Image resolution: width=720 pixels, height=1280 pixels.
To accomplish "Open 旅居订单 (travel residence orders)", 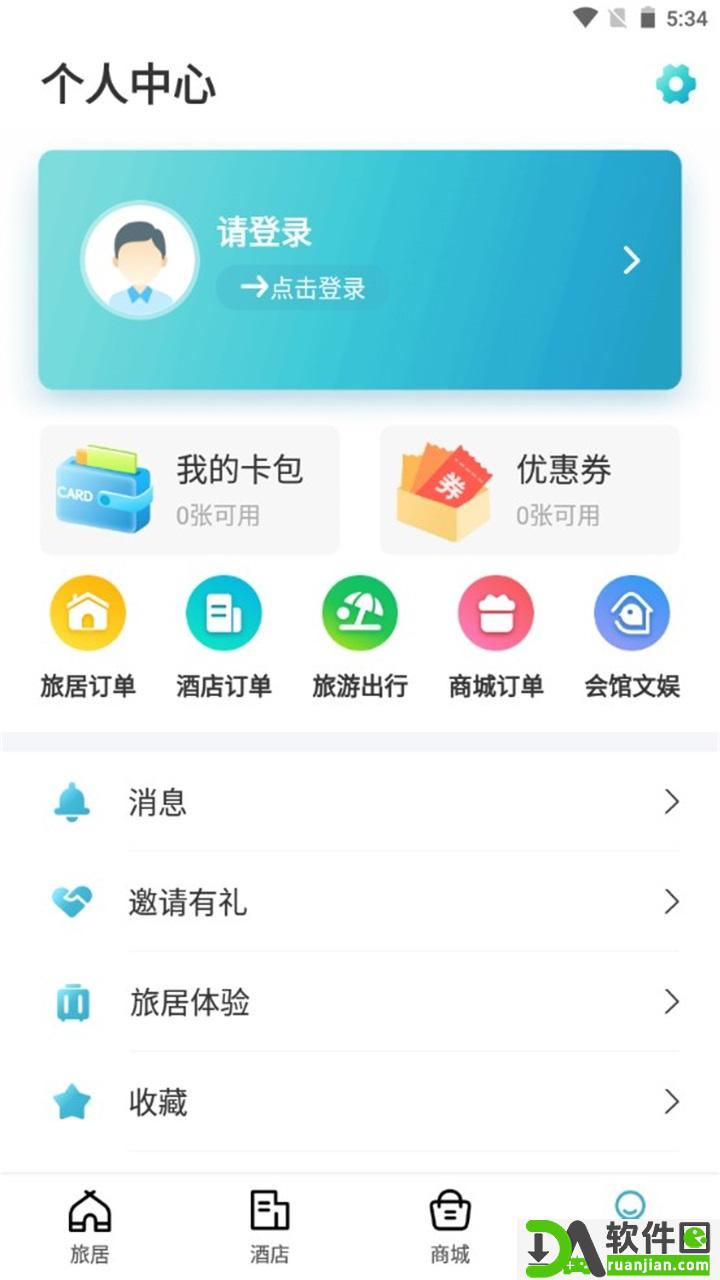I will coord(87,634).
